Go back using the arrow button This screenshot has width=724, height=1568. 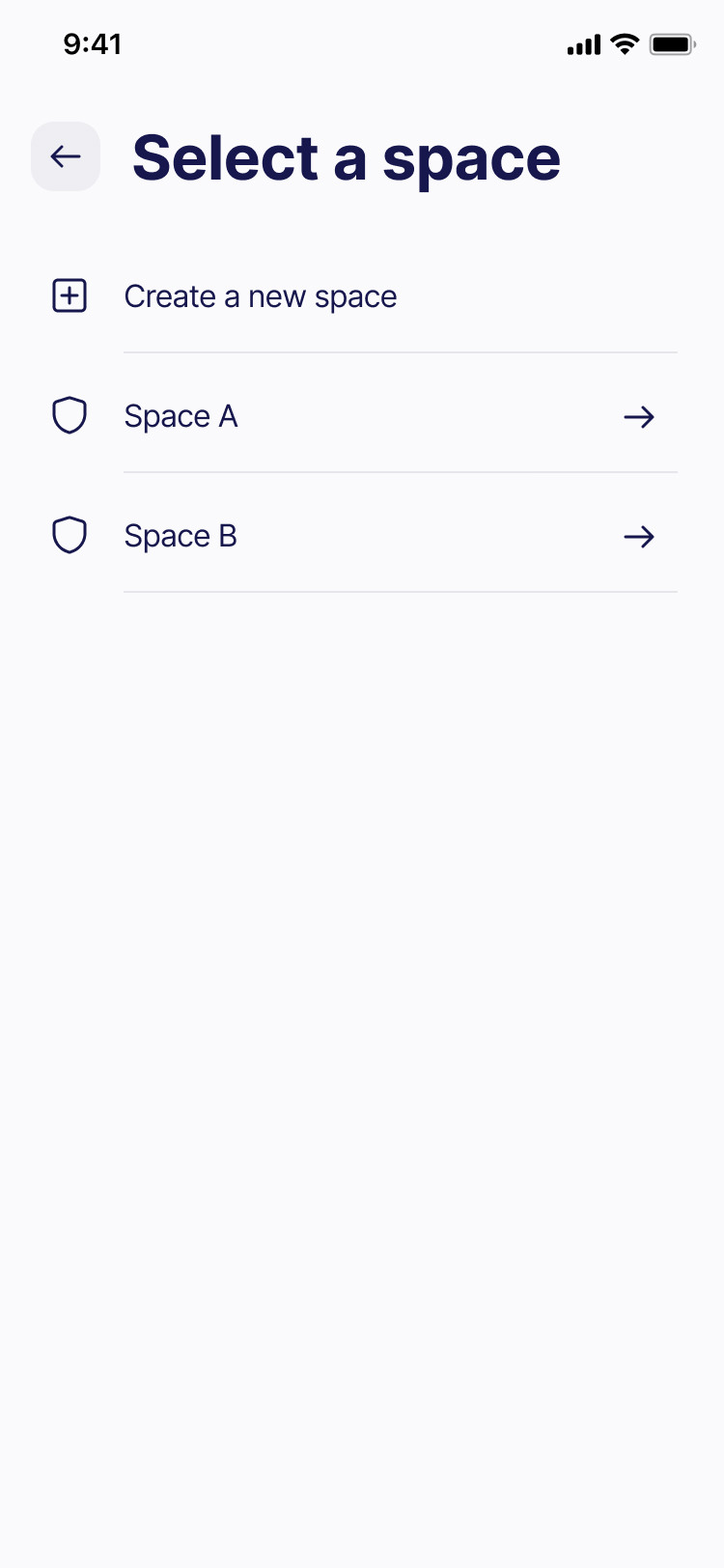66,156
